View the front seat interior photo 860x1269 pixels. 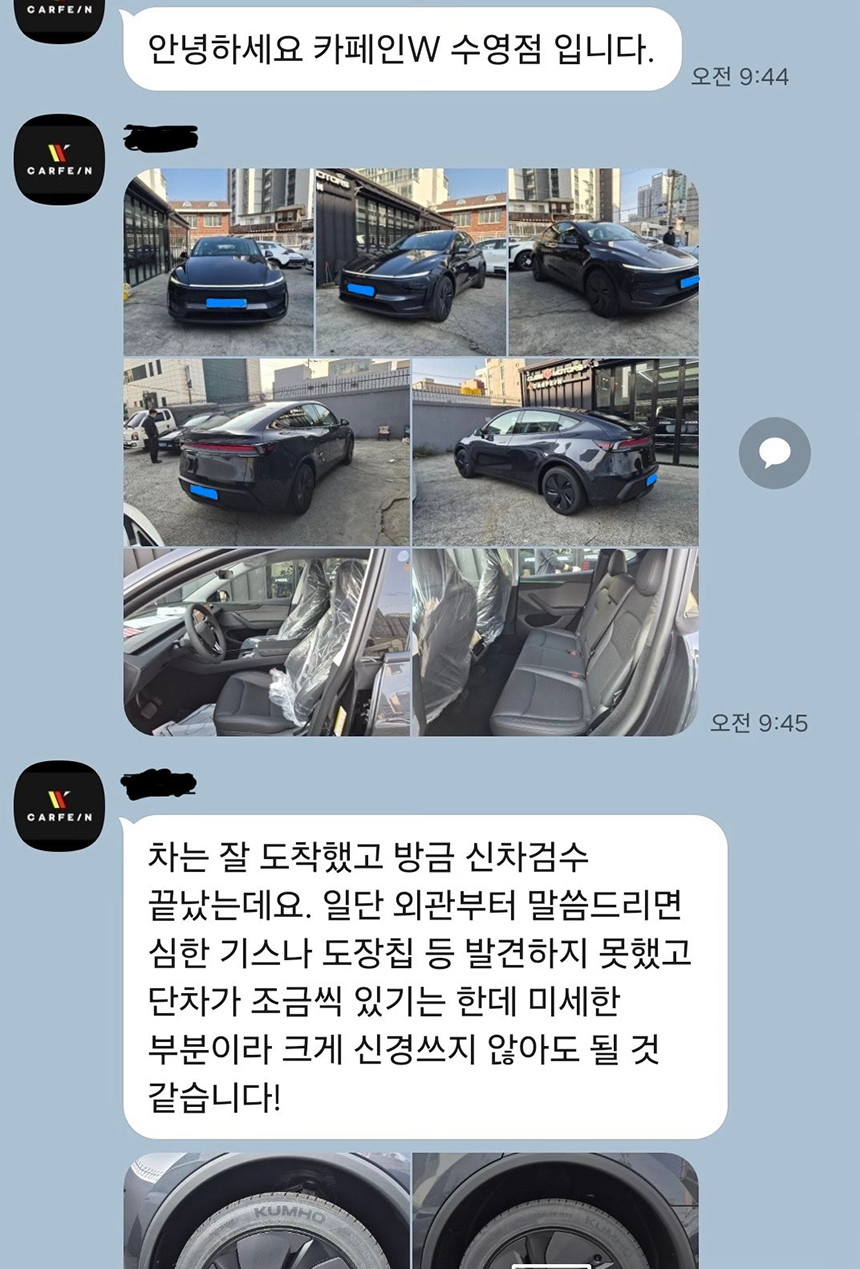point(266,641)
